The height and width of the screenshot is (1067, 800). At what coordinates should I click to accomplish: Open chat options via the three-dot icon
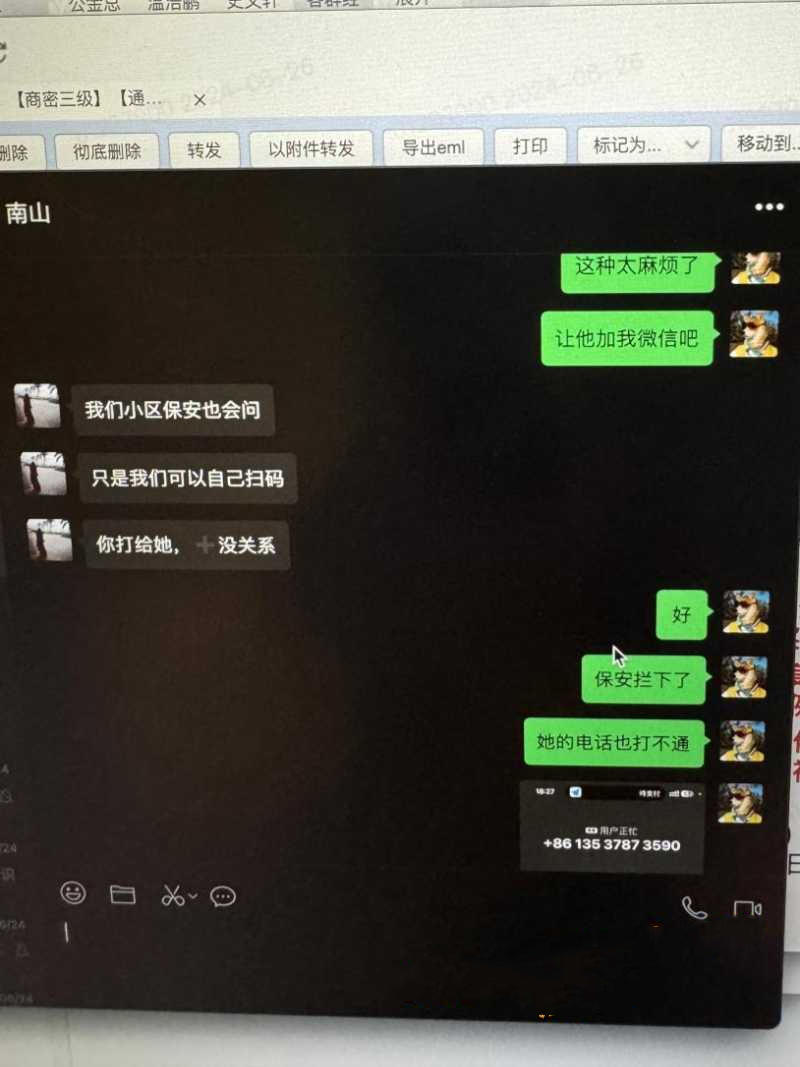(768, 206)
